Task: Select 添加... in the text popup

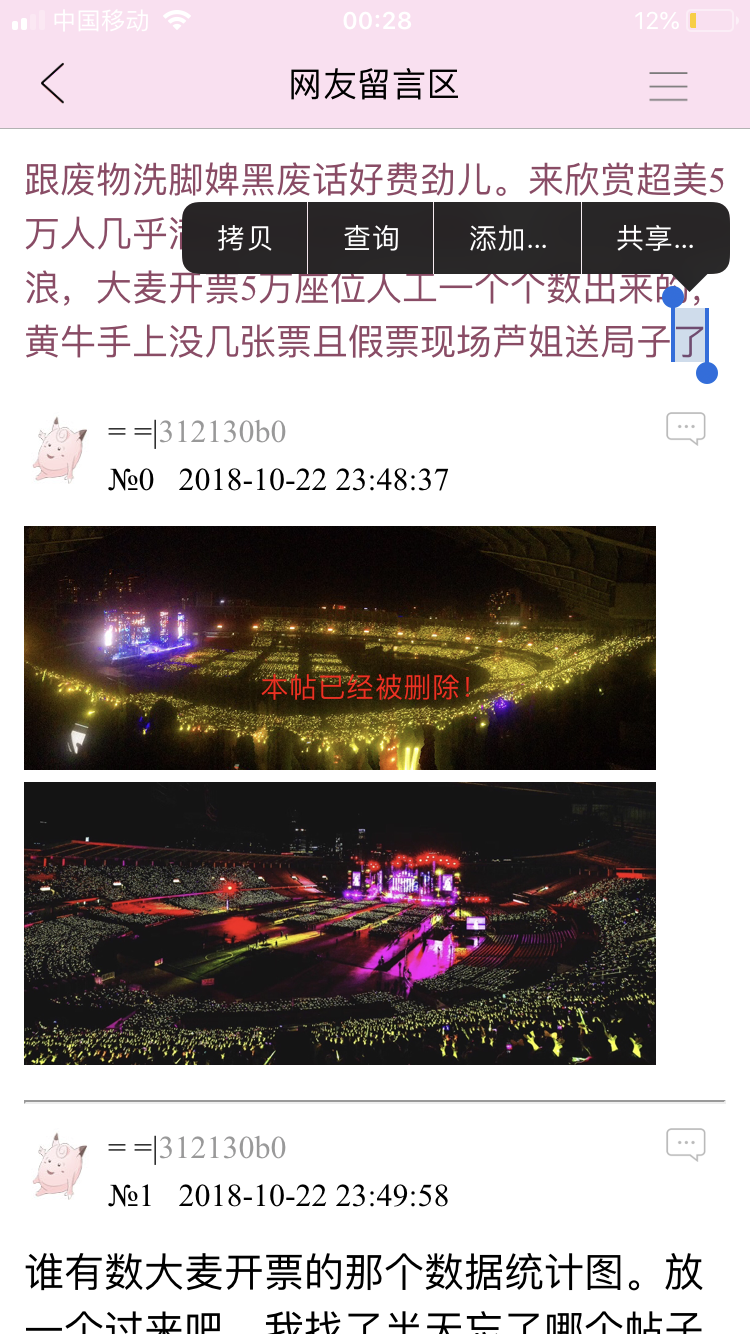Action: coord(508,238)
